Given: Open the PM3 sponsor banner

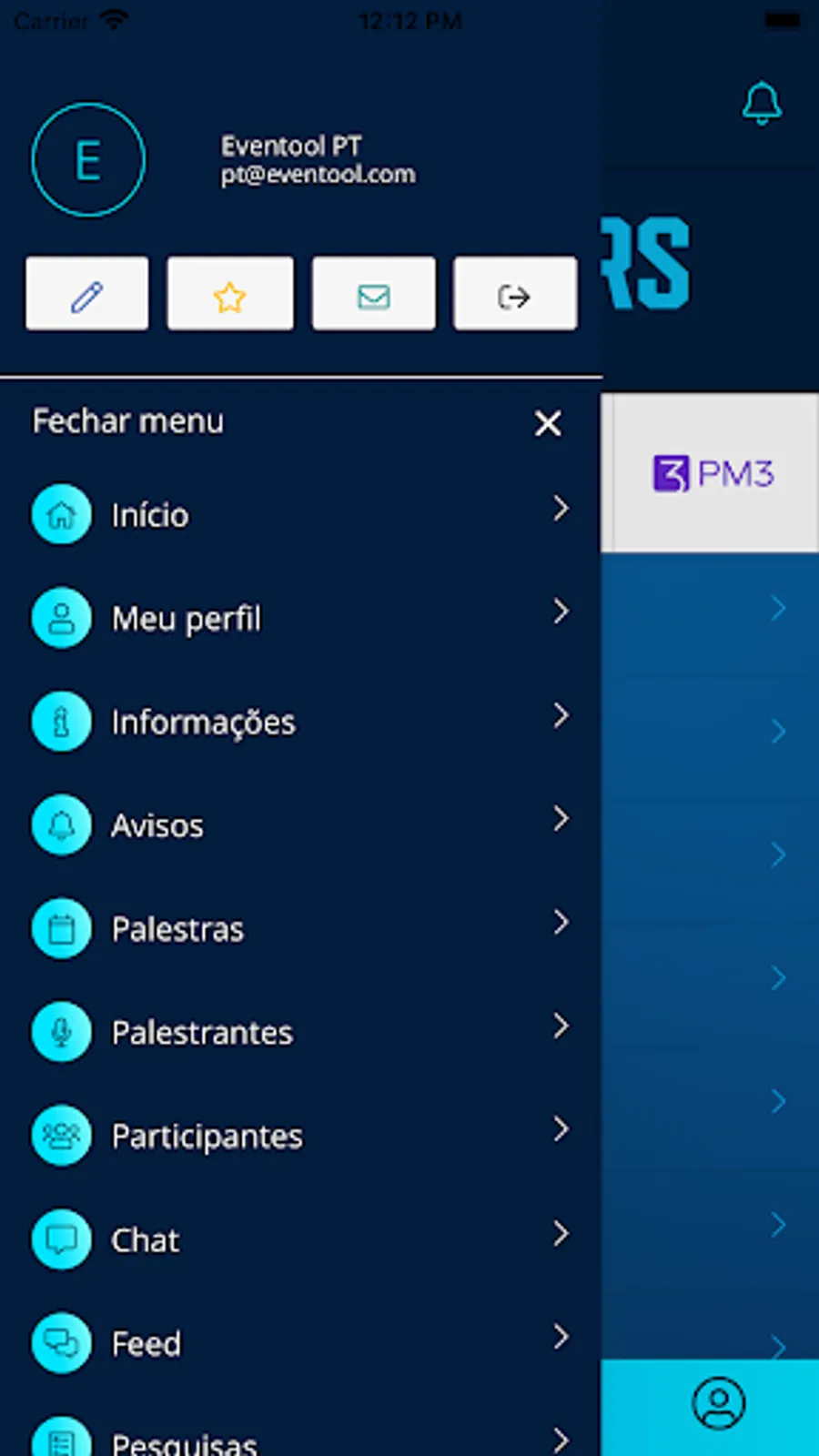Looking at the screenshot, I should (712, 473).
